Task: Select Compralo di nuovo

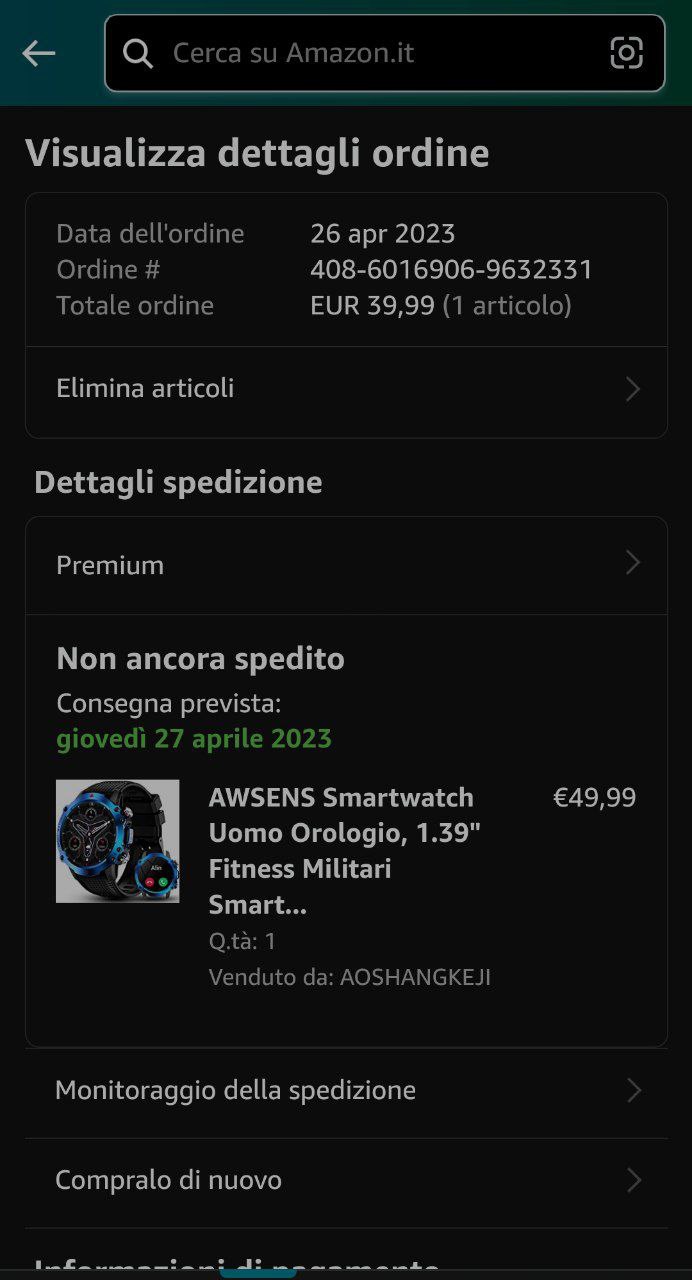Action: tap(346, 1181)
